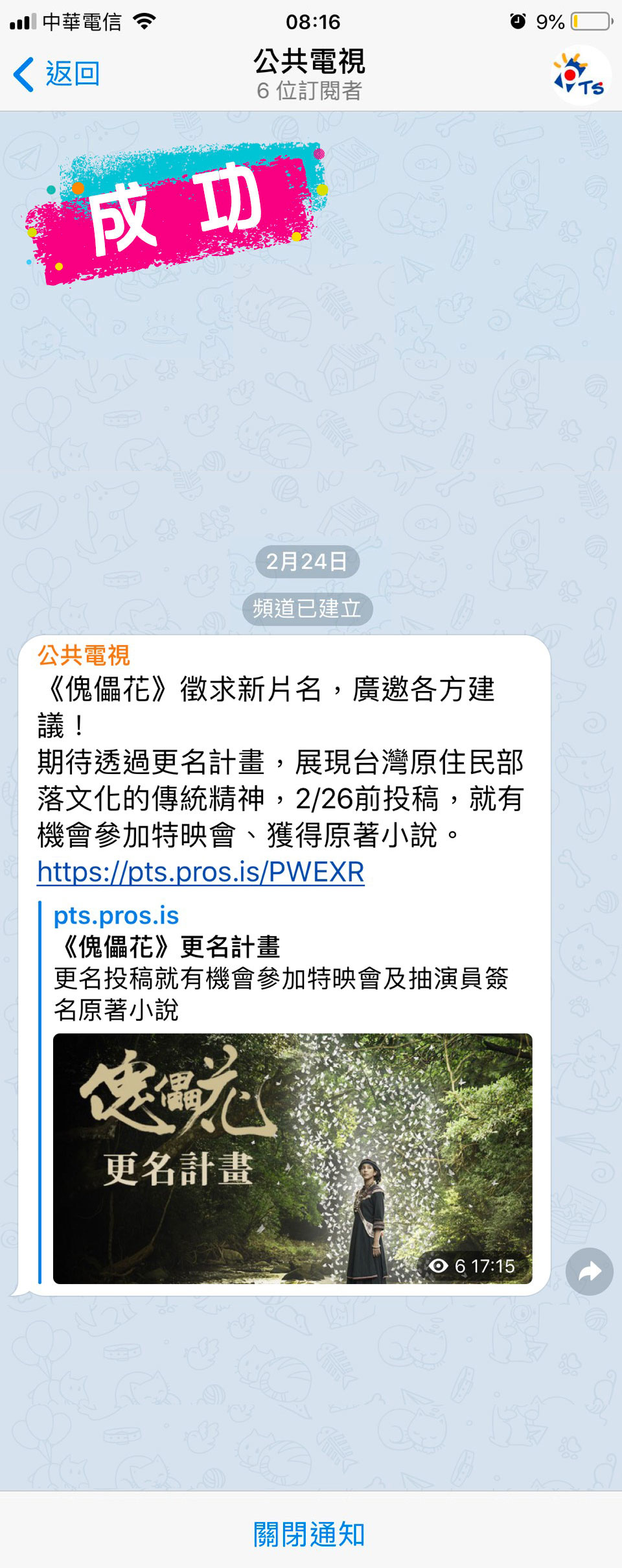Forward the post with the share arrow

588,1271
